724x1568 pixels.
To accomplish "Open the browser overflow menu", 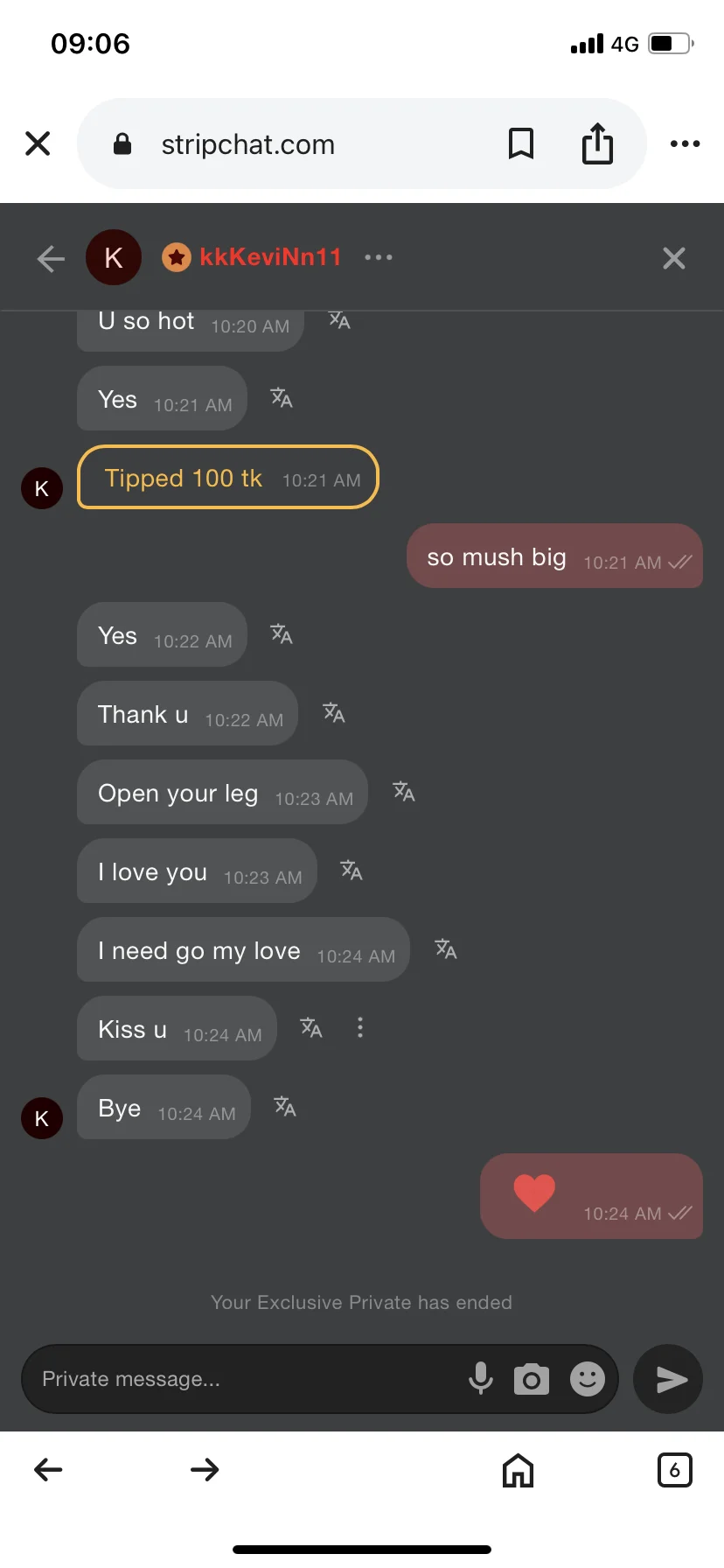I will pos(685,143).
